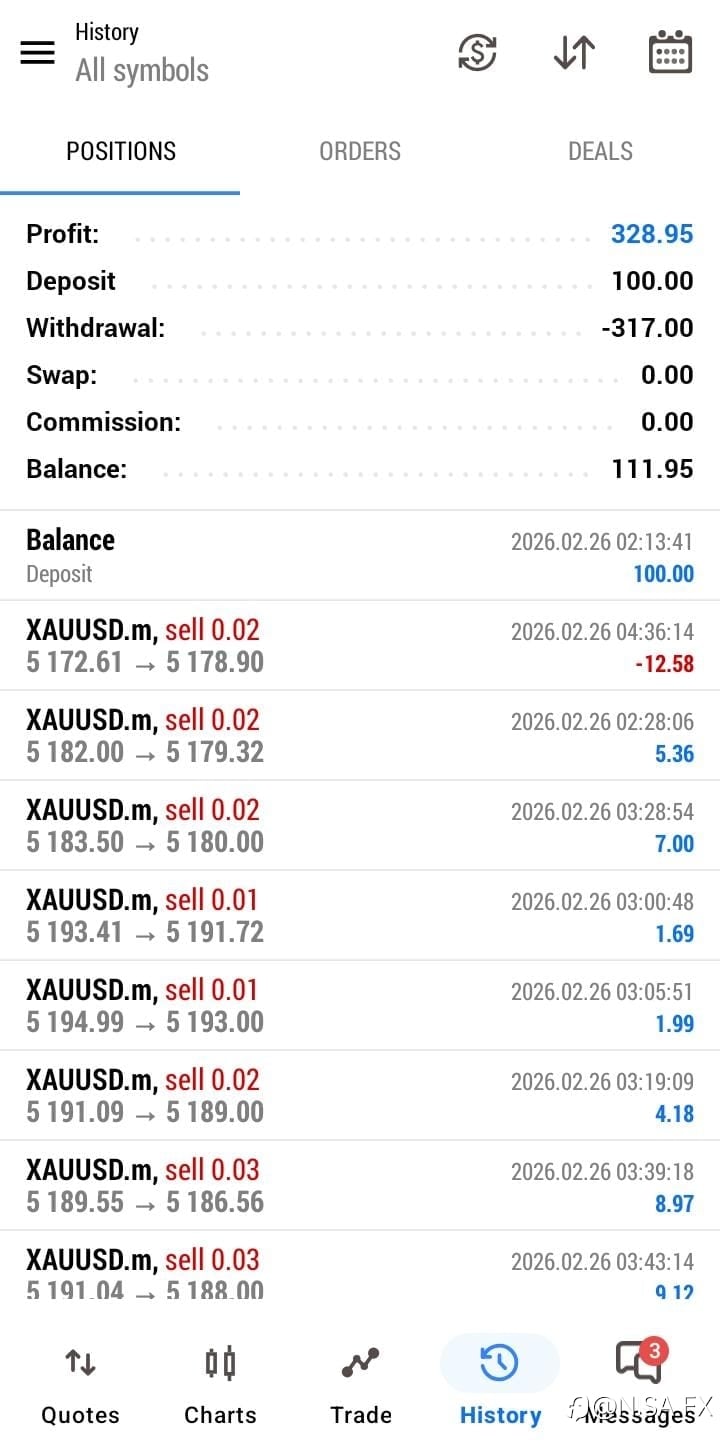View the trade closed at 03:05:51

pyautogui.click(x=360, y=1006)
